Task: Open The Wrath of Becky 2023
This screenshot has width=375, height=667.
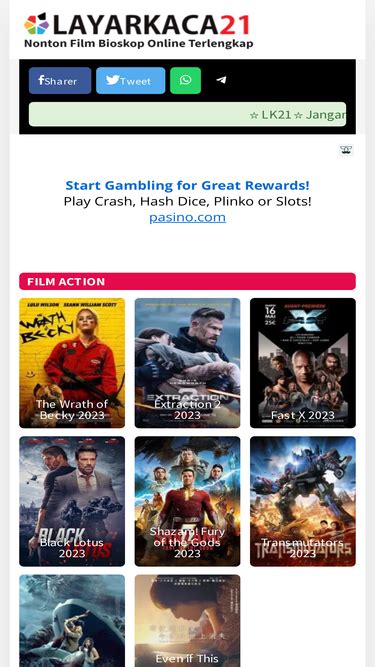Action: click(72, 363)
